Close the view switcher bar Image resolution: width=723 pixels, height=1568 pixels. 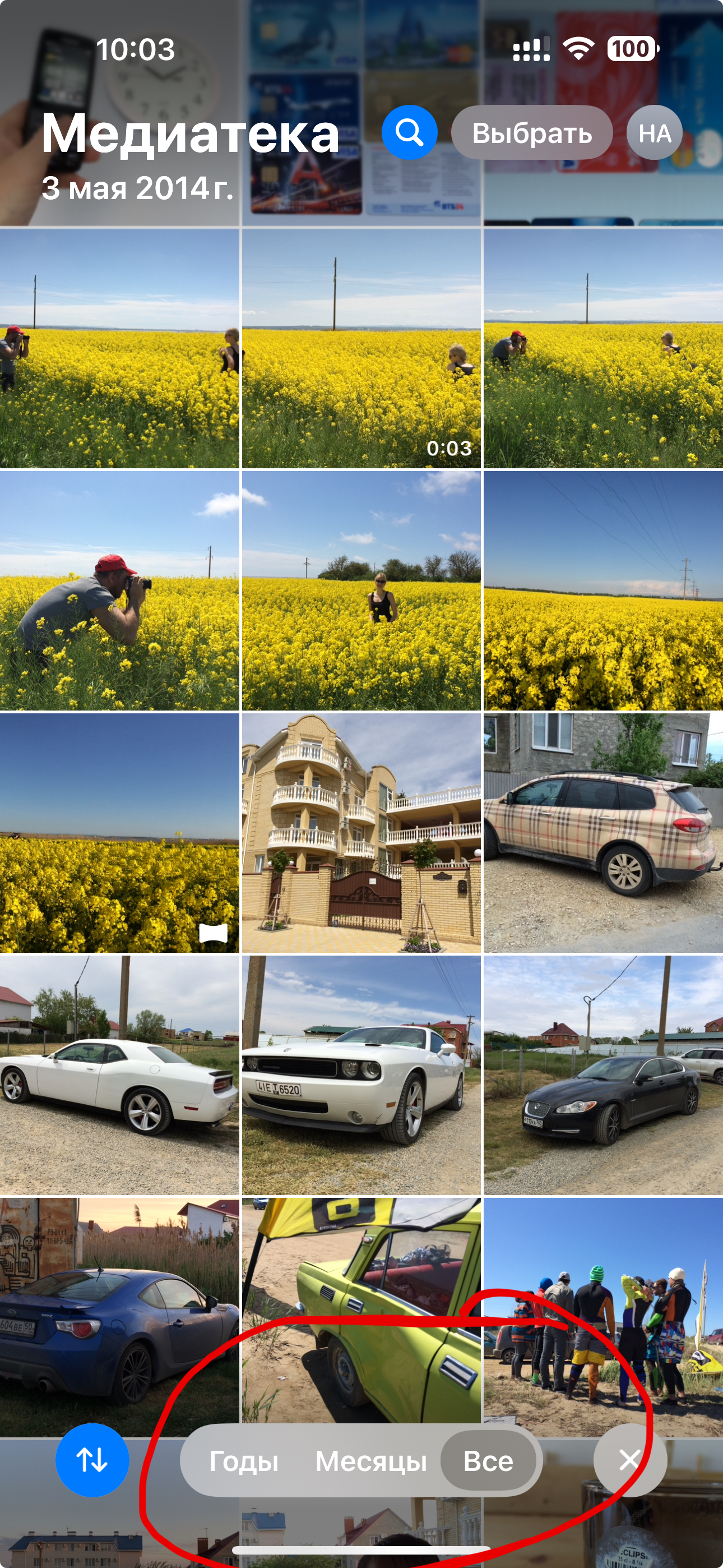(x=629, y=1460)
